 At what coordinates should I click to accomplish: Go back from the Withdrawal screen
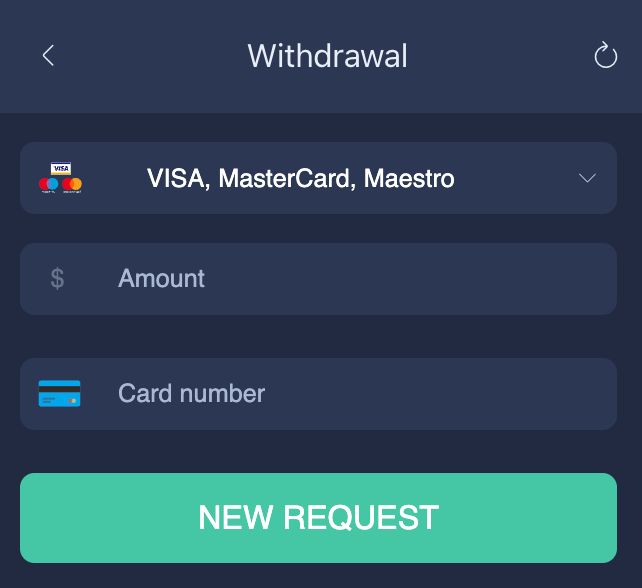click(x=48, y=56)
